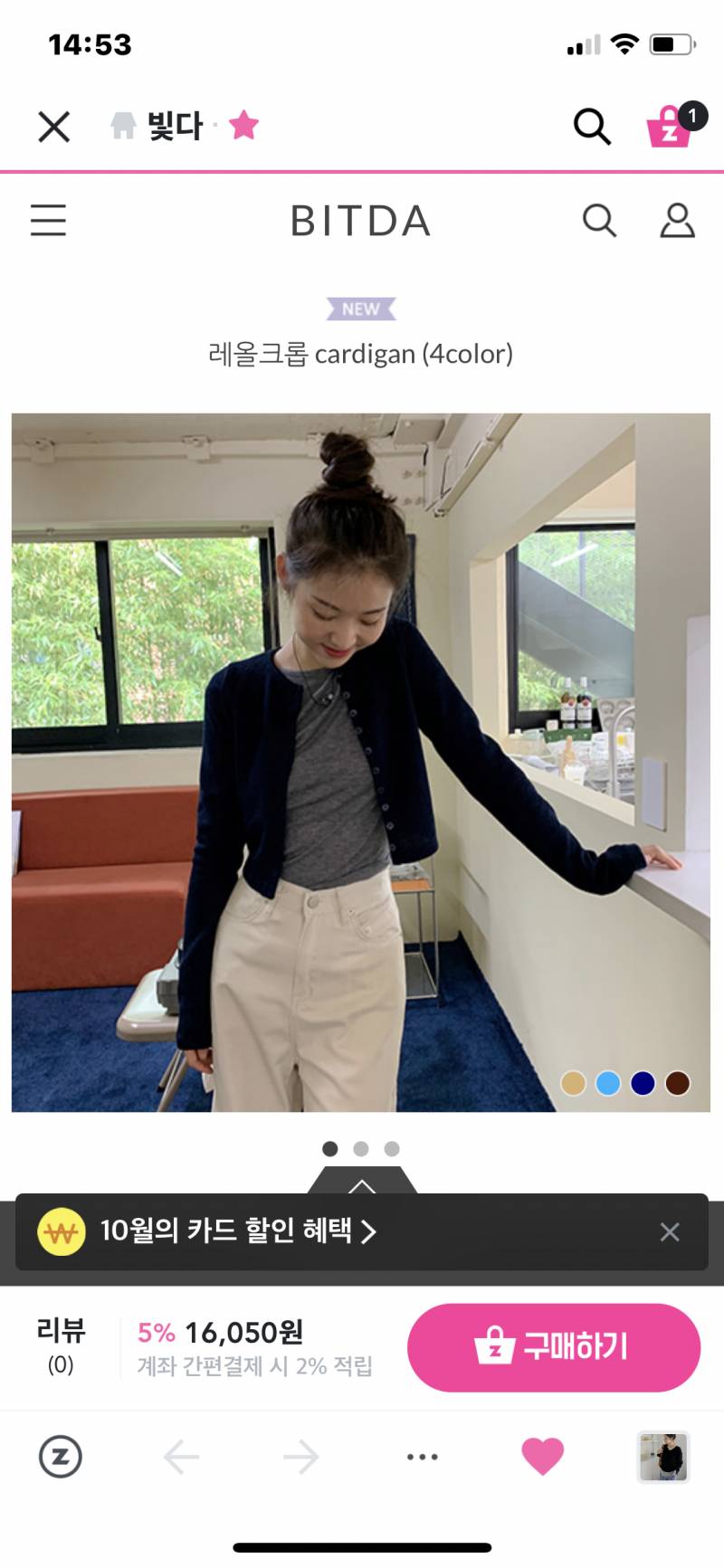The image size is (724, 1568).
Task: Open the BITDA account profile
Action: pyautogui.click(x=677, y=221)
